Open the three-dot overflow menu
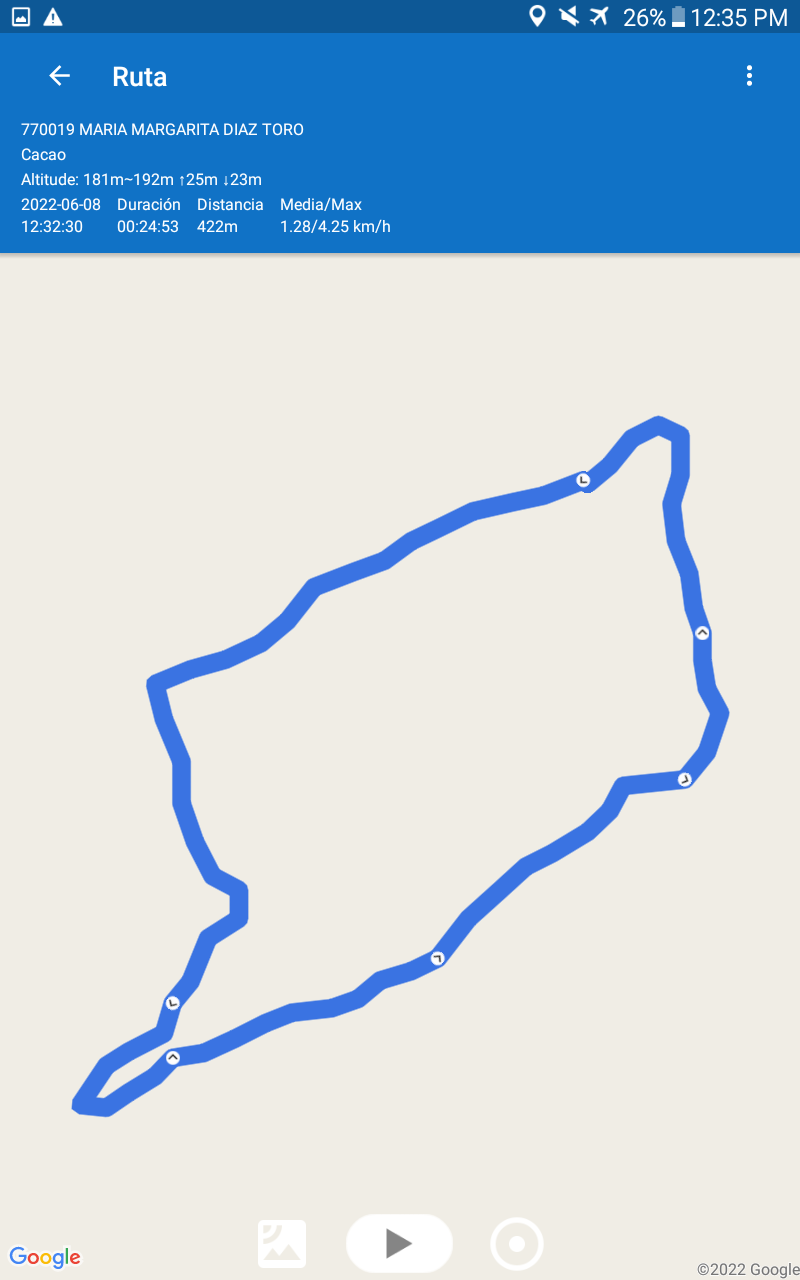Image resolution: width=800 pixels, height=1280 pixels. 749,76
